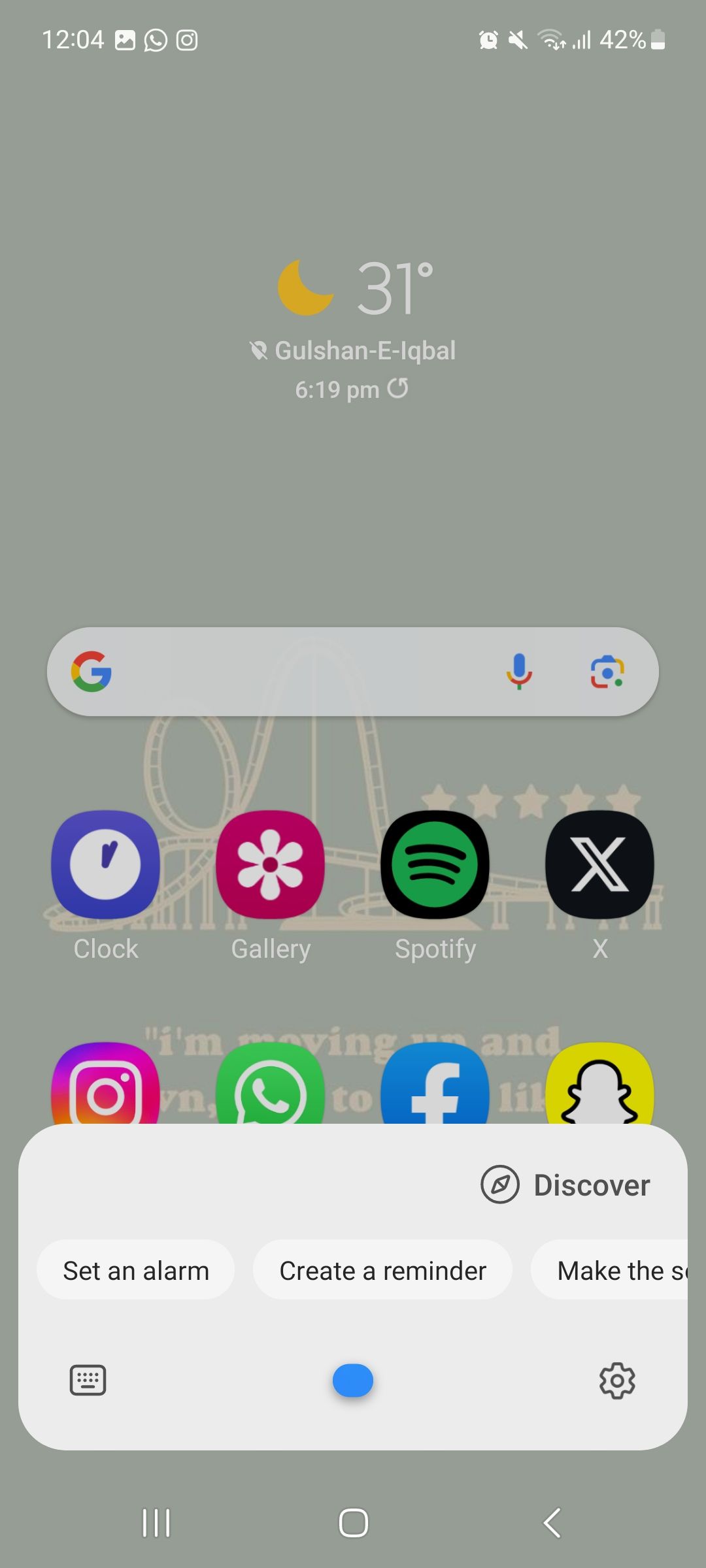Open Google Lens camera search
Image resolution: width=706 pixels, height=1568 pixels.
tap(607, 672)
